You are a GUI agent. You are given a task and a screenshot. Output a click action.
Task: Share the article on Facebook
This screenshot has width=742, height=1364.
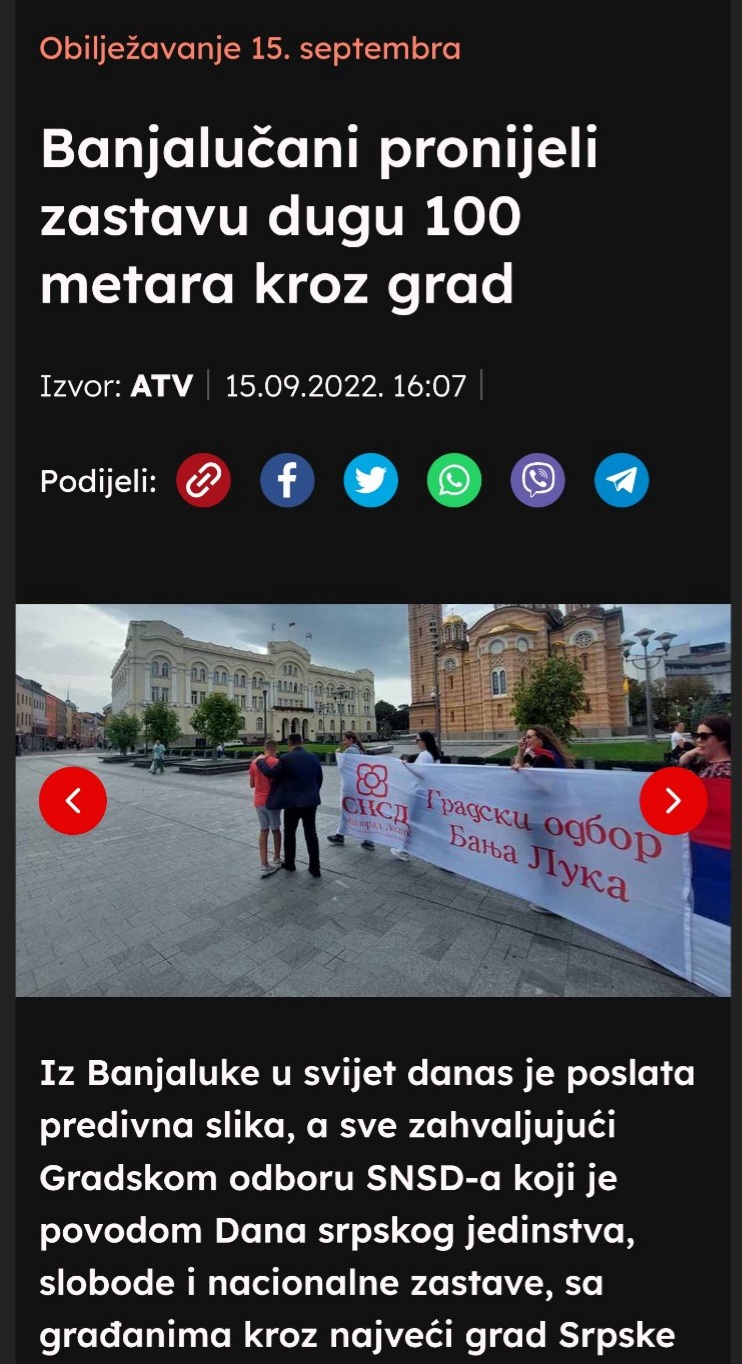pyautogui.click(x=287, y=481)
